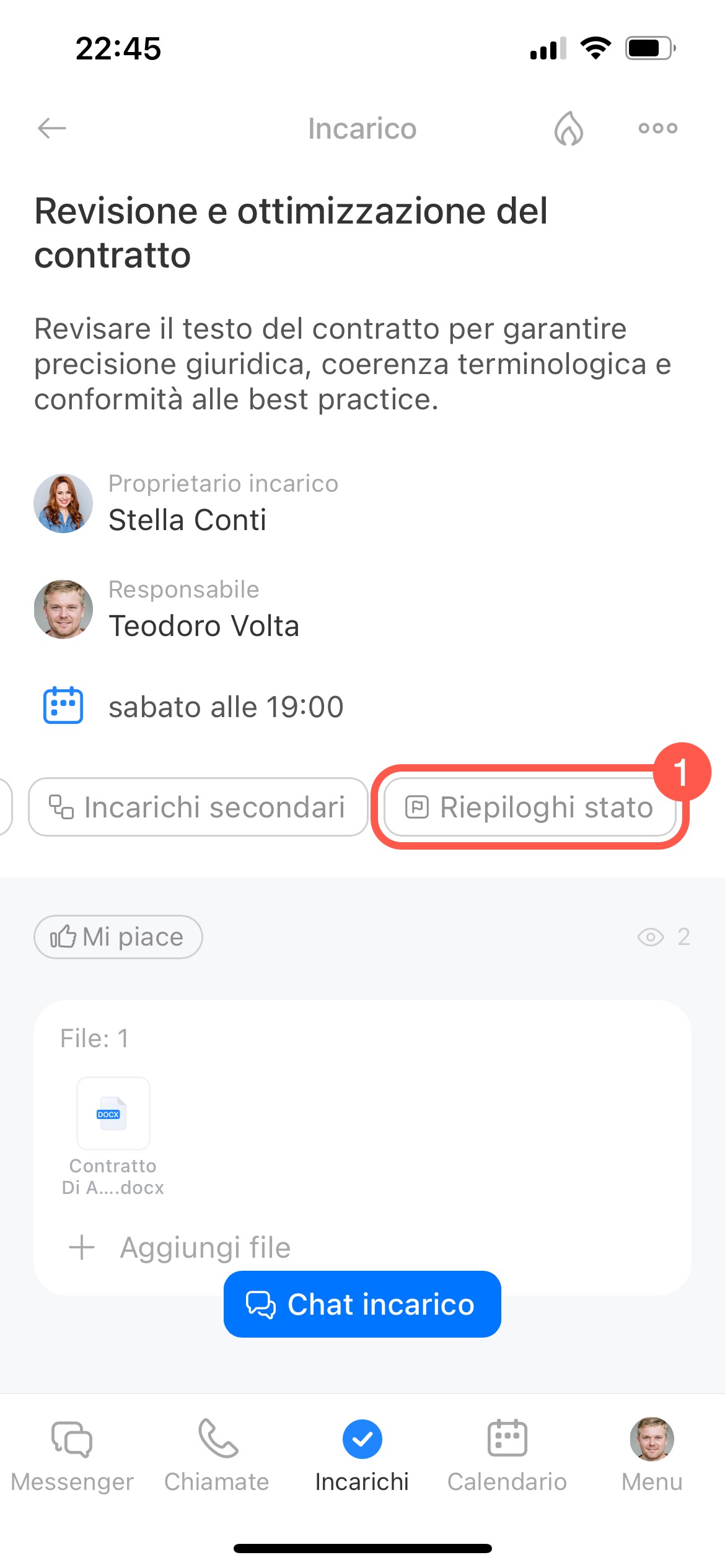Open Riepiloghi stato chip

click(530, 807)
